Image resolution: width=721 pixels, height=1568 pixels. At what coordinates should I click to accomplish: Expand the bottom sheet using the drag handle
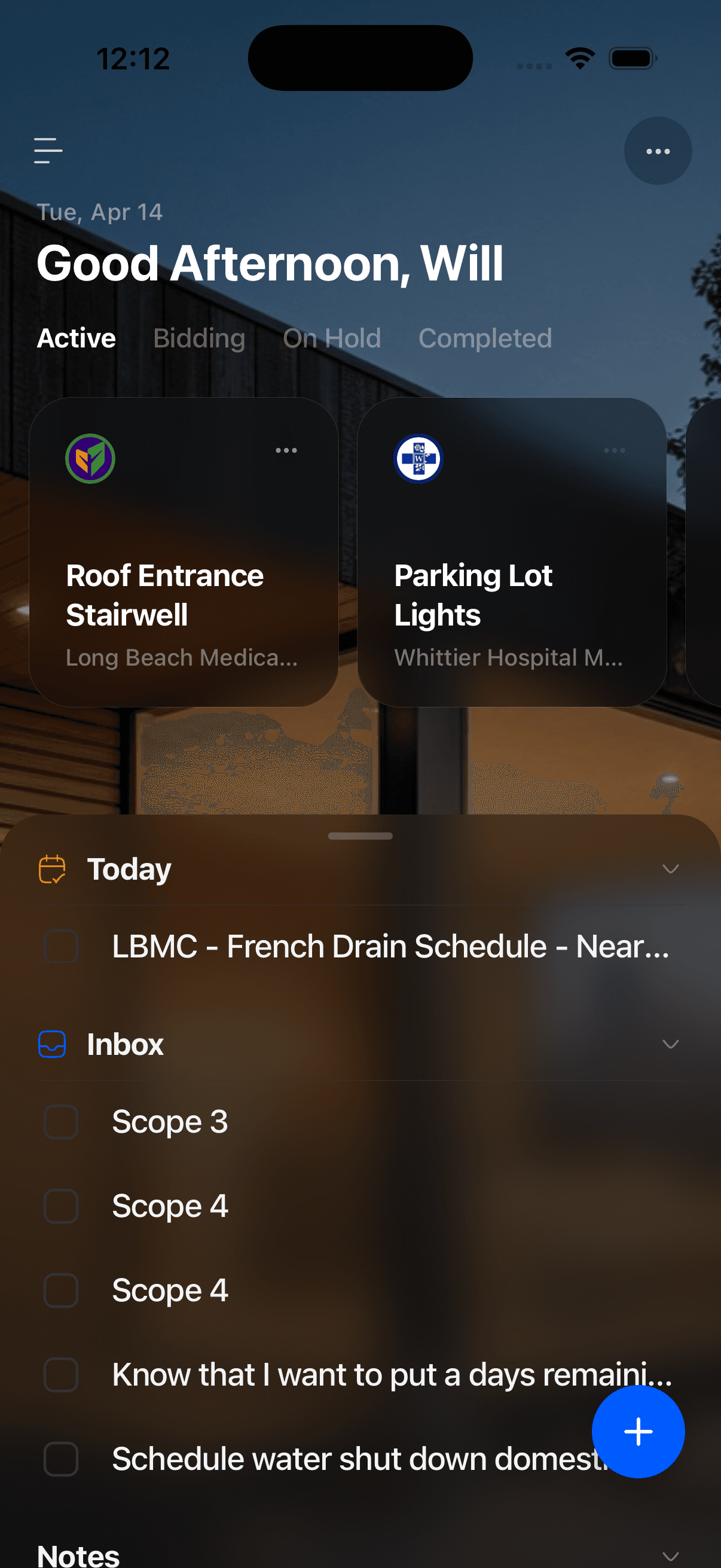point(360,836)
